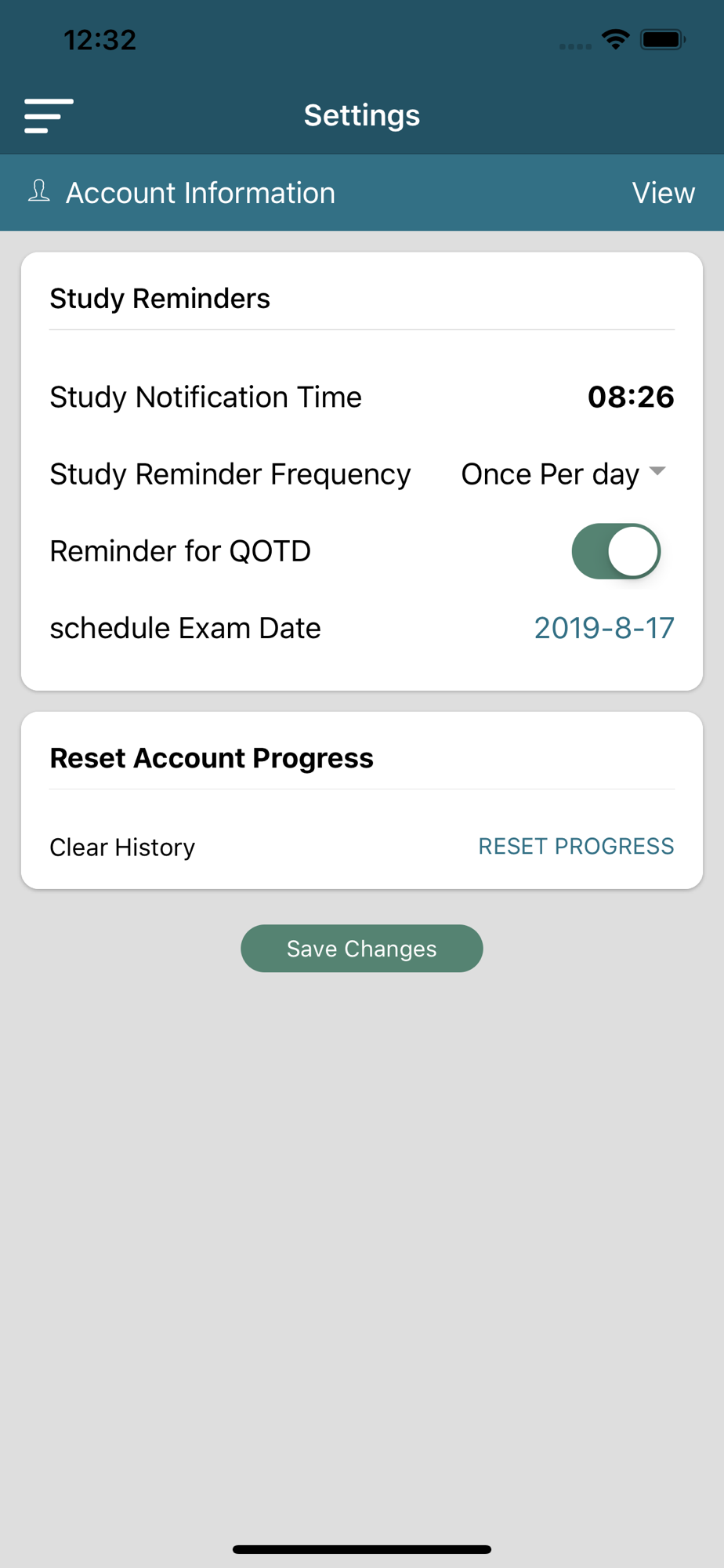
Task: View Account Information
Action: tap(663, 193)
